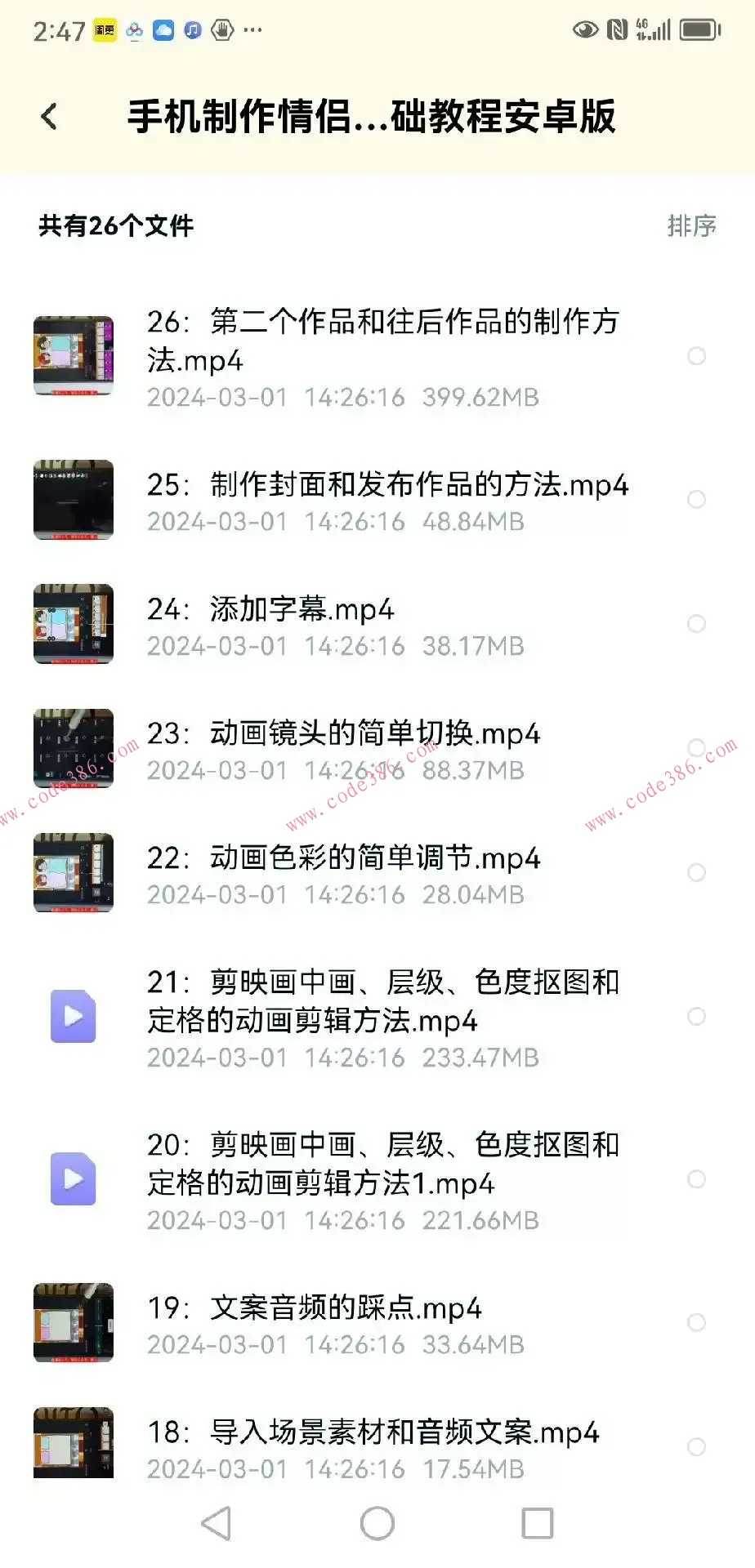Tap the thumbnail of file 26
Image resolution: width=755 pixels, height=1568 pixels.
tap(73, 357)
